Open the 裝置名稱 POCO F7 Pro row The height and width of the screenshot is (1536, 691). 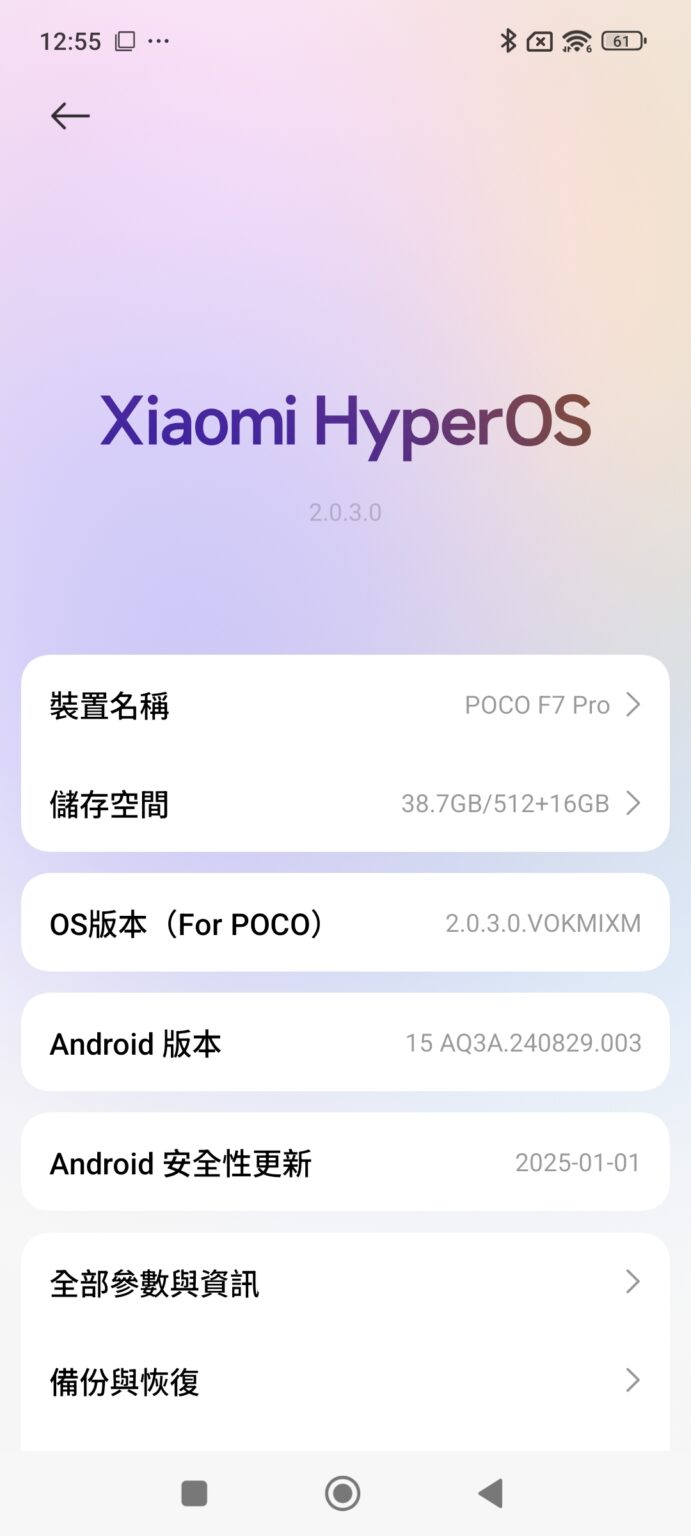point(345,706)
